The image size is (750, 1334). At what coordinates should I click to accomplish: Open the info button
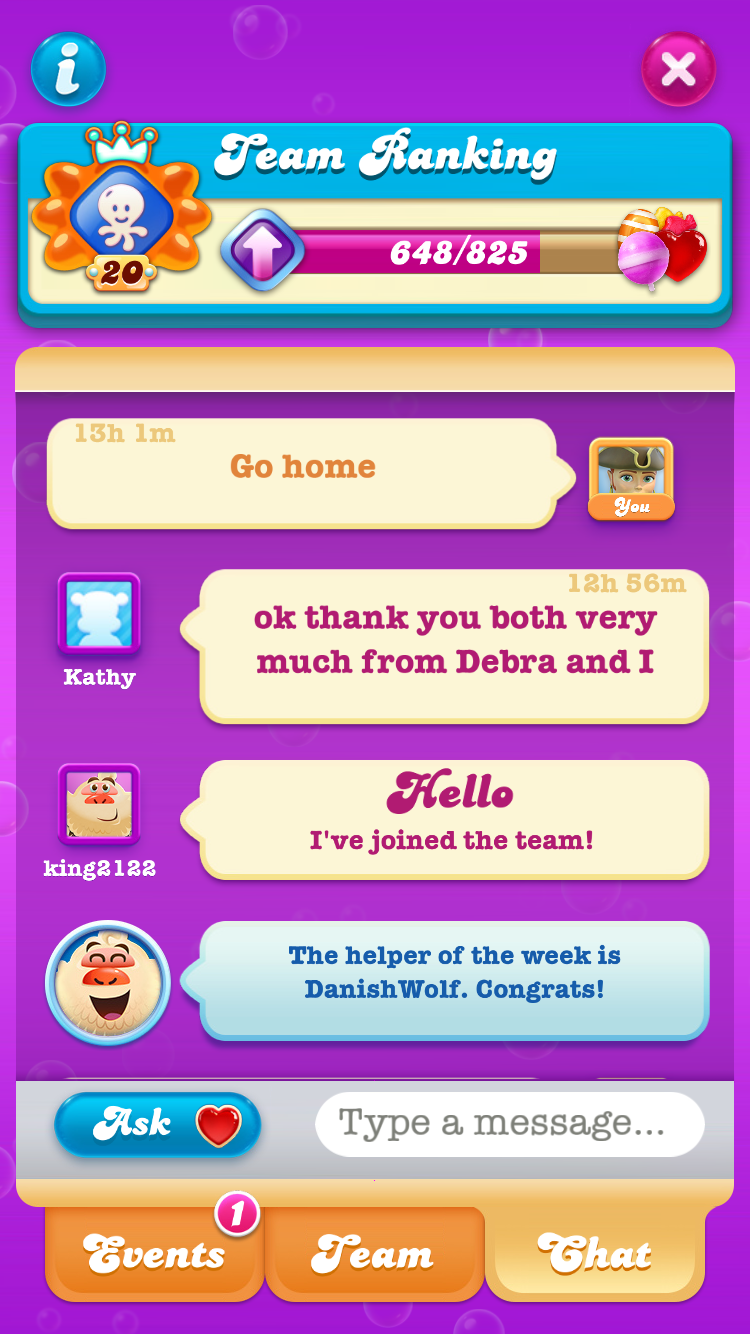(68, 69)
